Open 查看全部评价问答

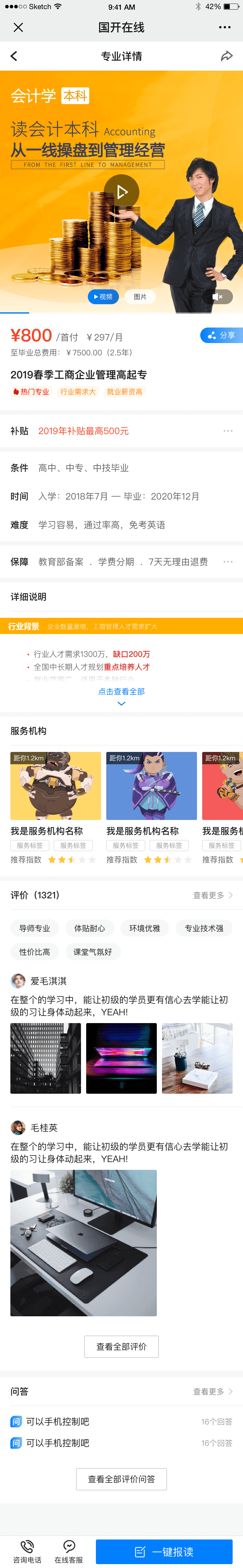click(x=121, y=1479)
